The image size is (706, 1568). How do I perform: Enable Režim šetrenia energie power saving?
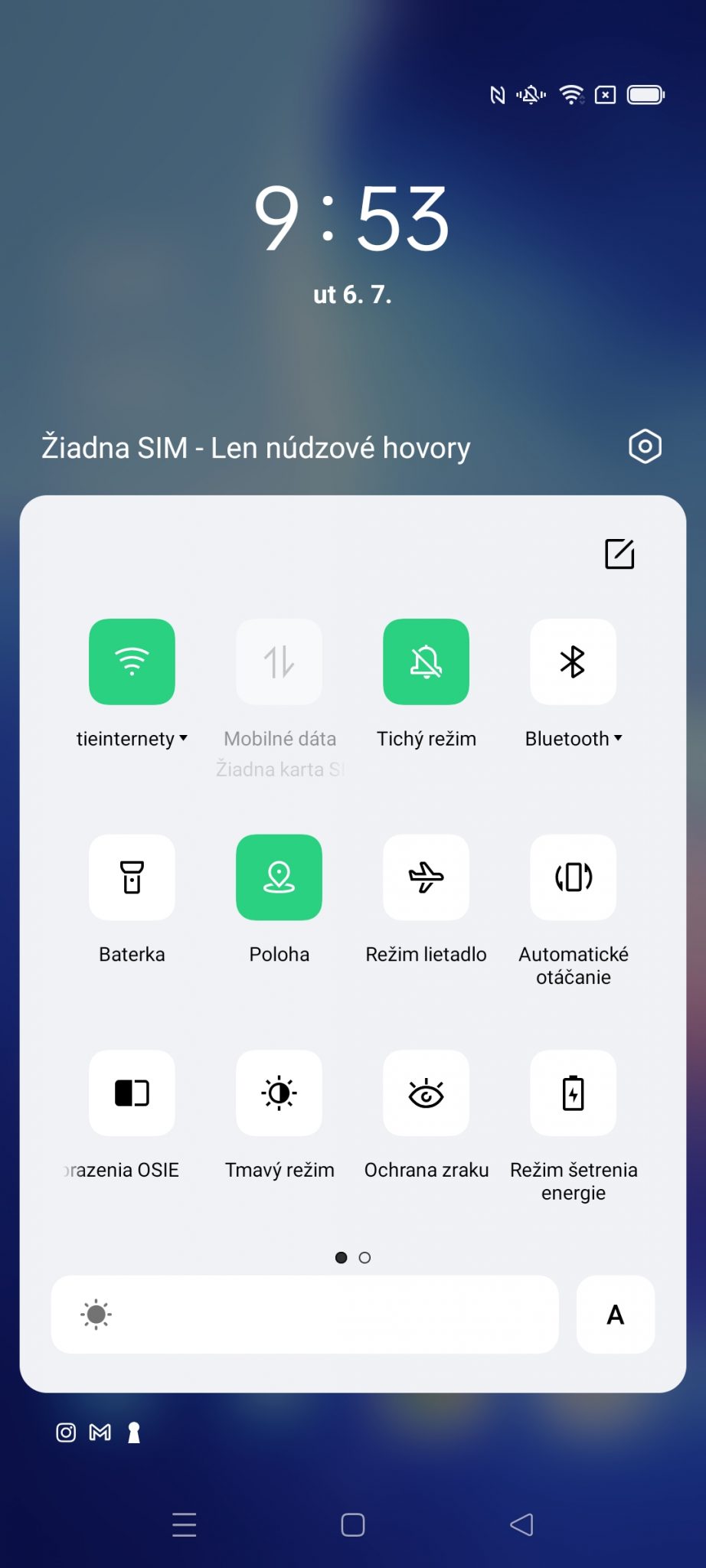[573, 1093]
